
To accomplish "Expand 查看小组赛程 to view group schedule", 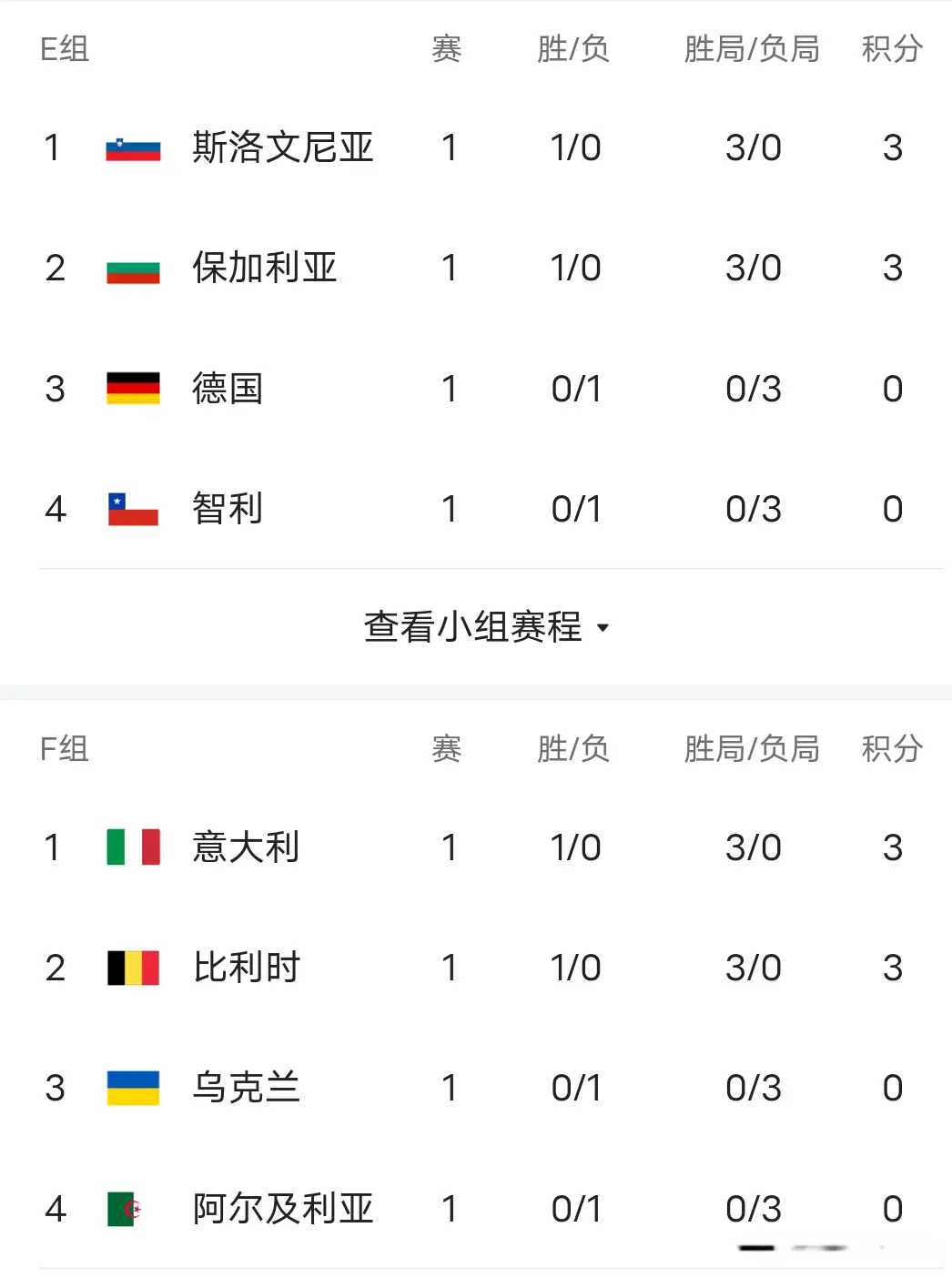I will (x=473, y=626).
